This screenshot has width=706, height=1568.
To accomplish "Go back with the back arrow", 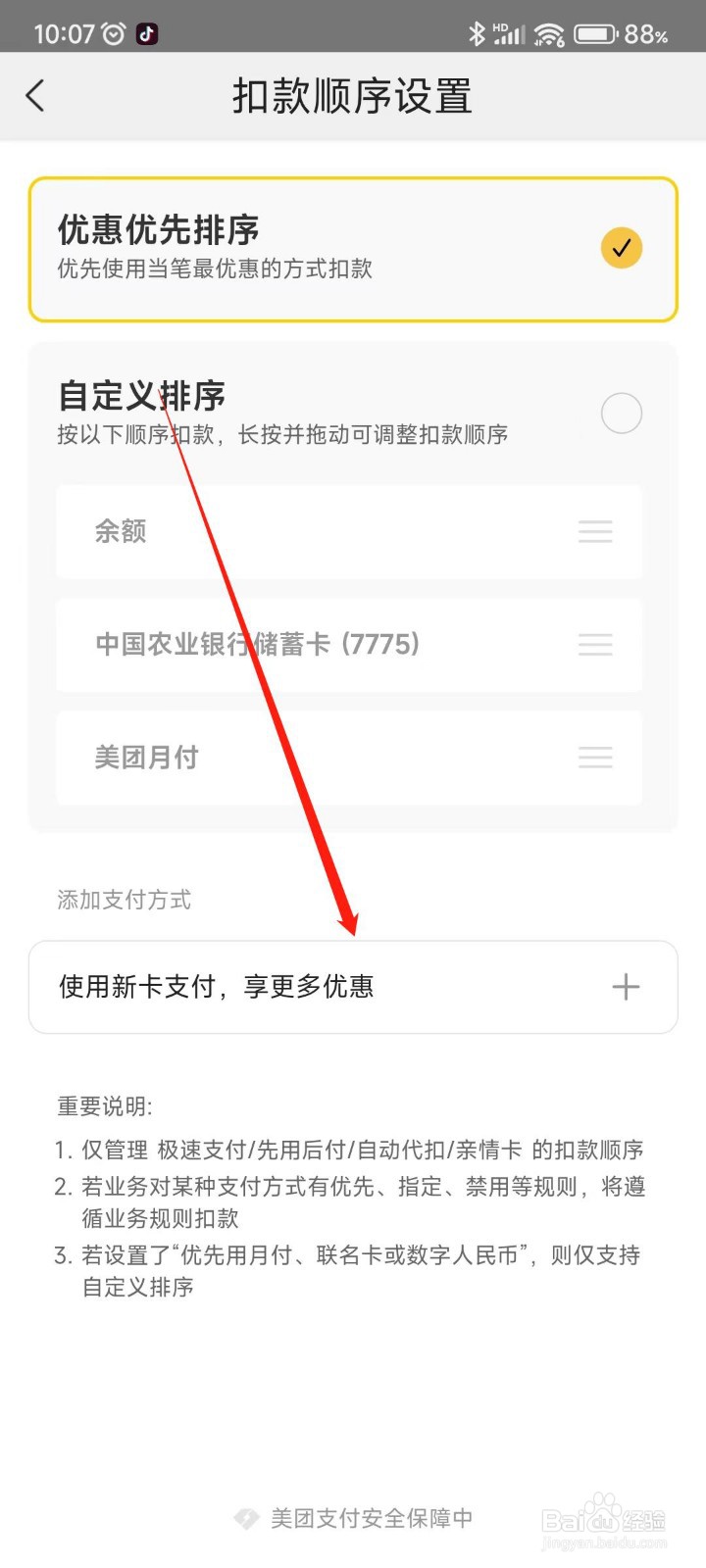I will (x=35, y=95).
